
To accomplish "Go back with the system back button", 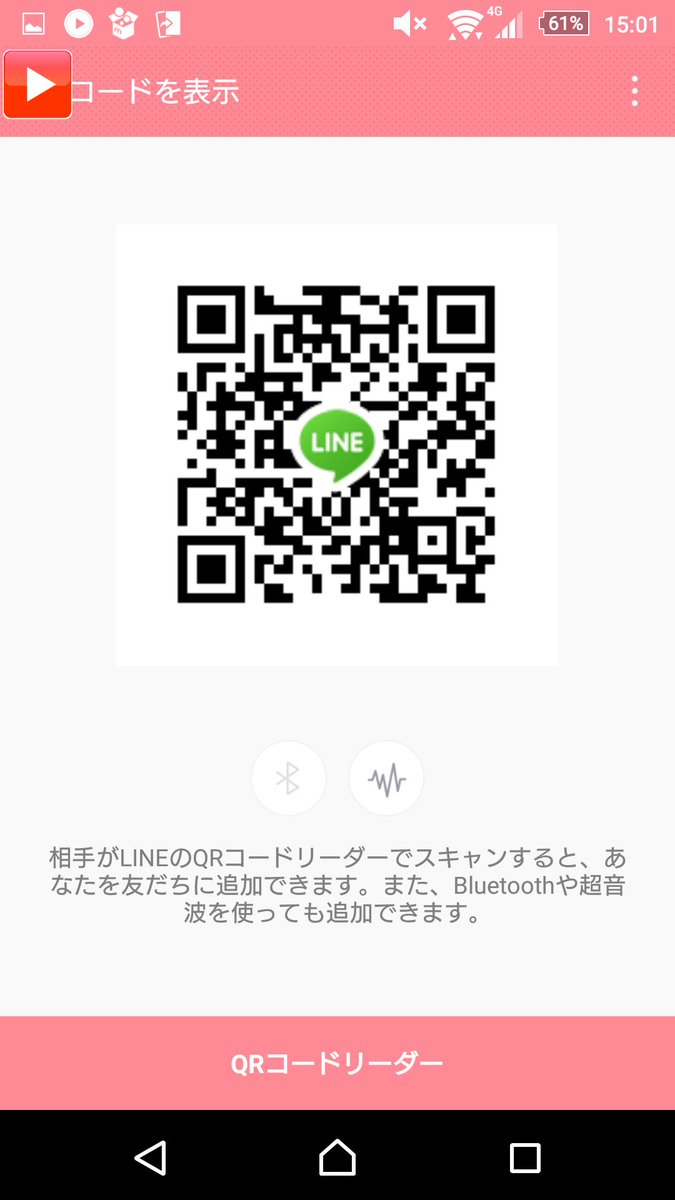I will click(150, 1157).
